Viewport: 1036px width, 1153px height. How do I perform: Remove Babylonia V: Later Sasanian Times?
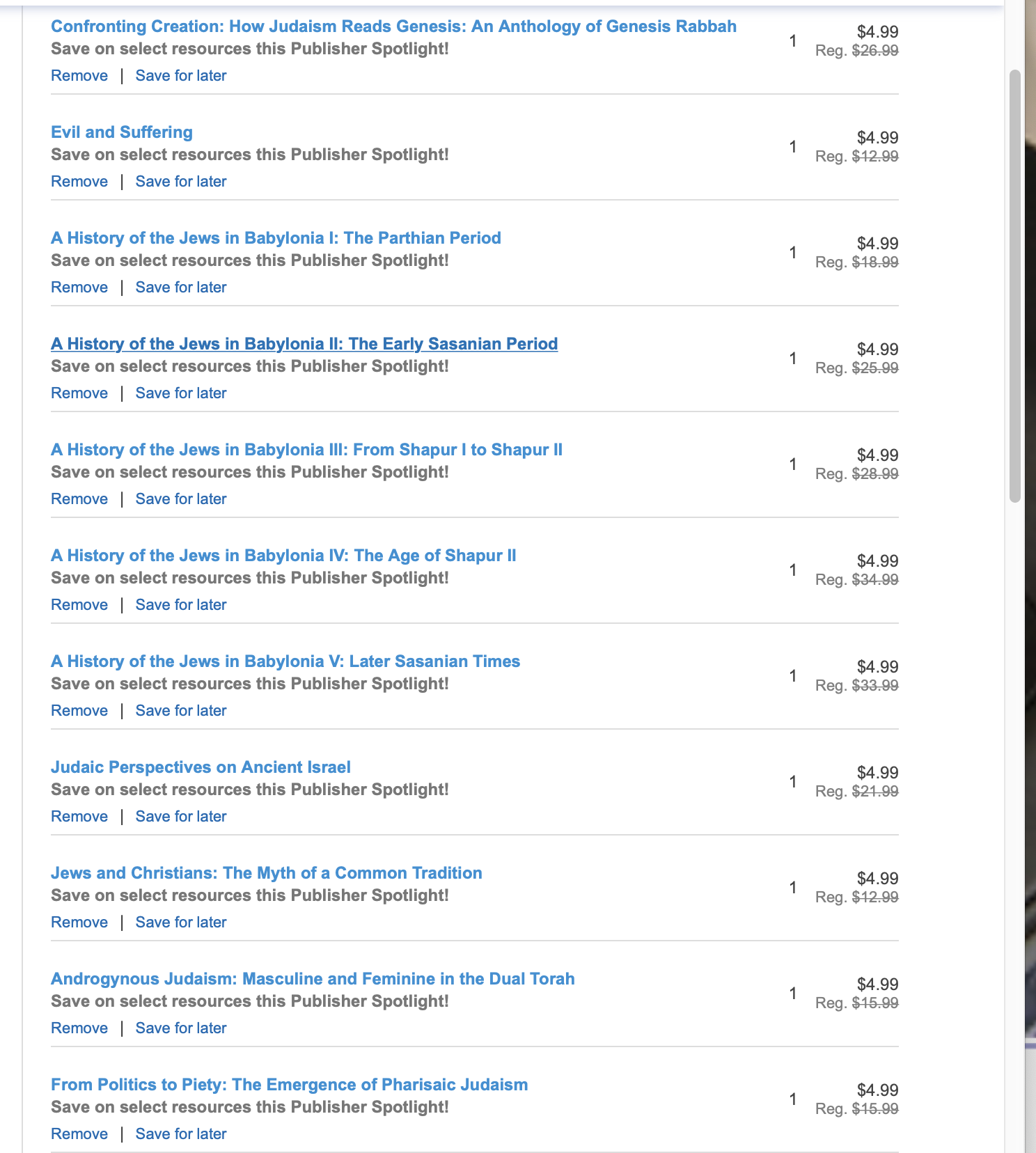click(79, 711)
